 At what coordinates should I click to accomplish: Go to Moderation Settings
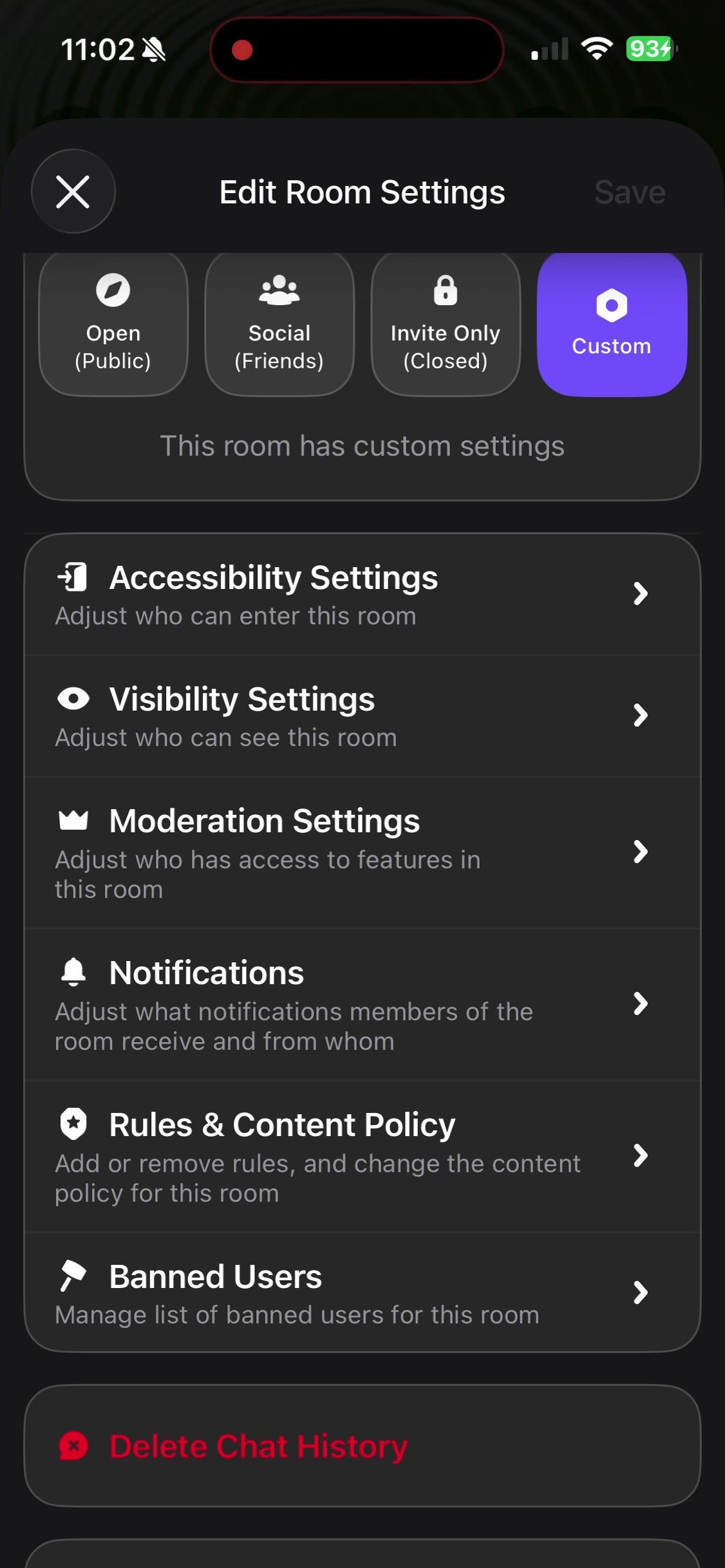[x=362, y=852]
